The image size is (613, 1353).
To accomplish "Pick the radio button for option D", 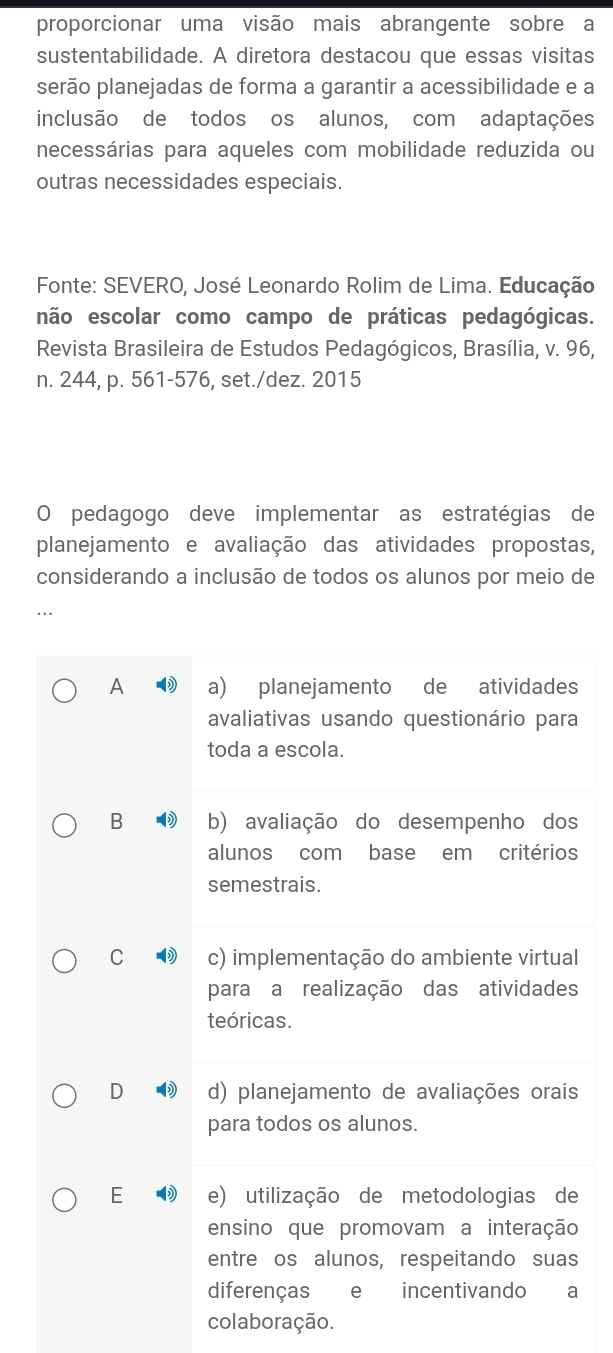I will point(65,1095).
